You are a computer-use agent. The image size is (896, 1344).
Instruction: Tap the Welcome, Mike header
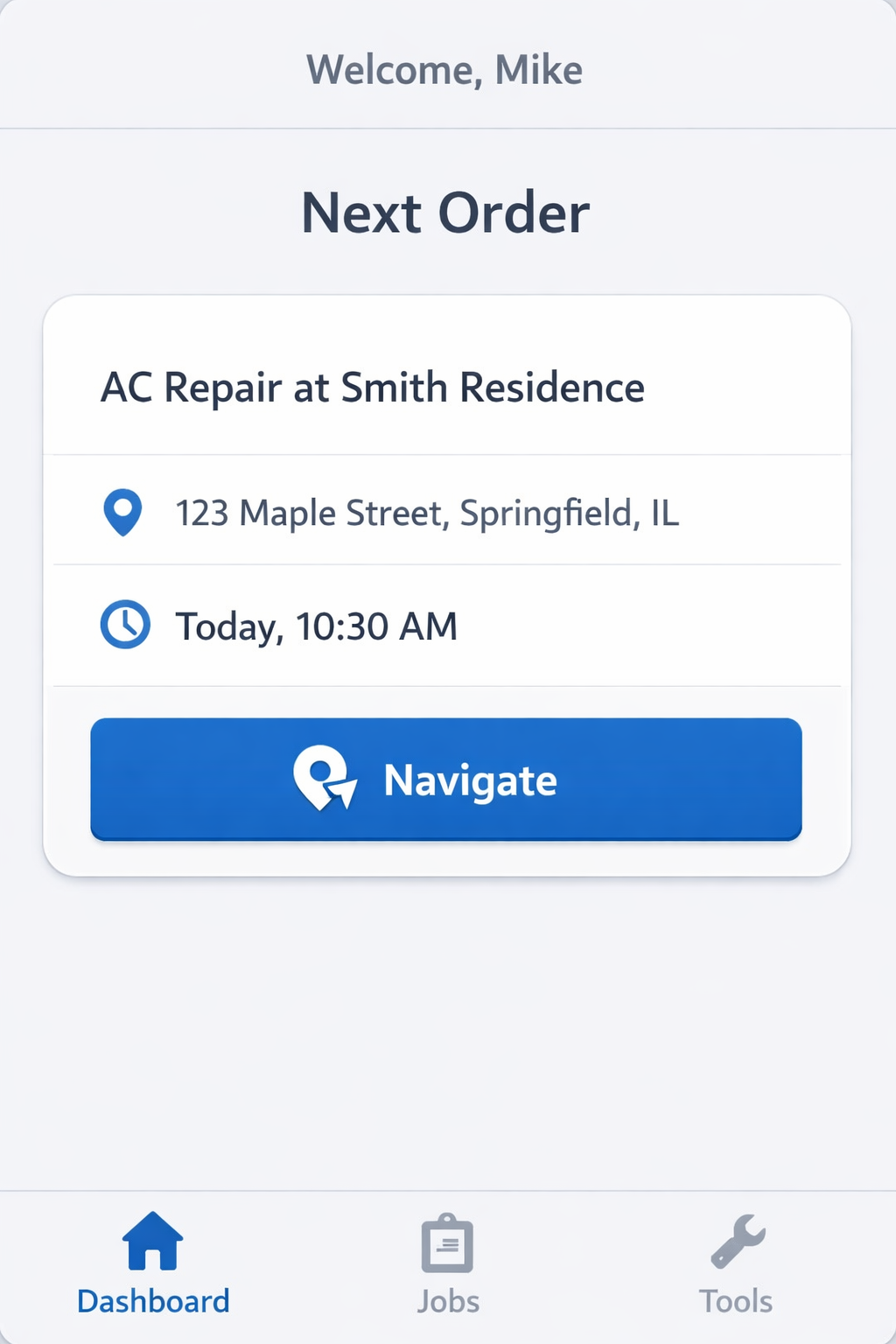(446, 69)
